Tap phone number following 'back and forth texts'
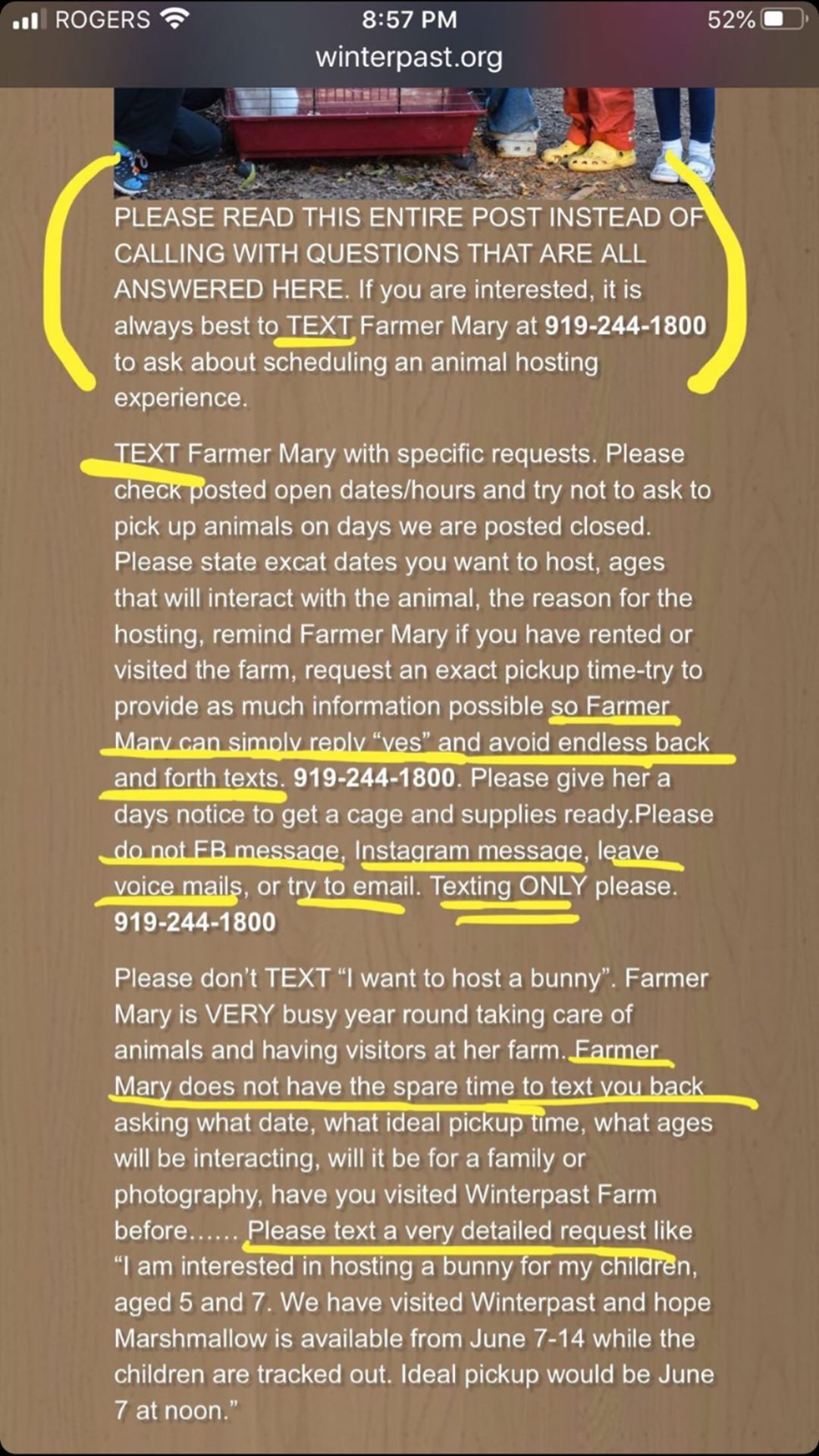The width and height of the screenshot is (819, 1456). [x=374, y=778]
